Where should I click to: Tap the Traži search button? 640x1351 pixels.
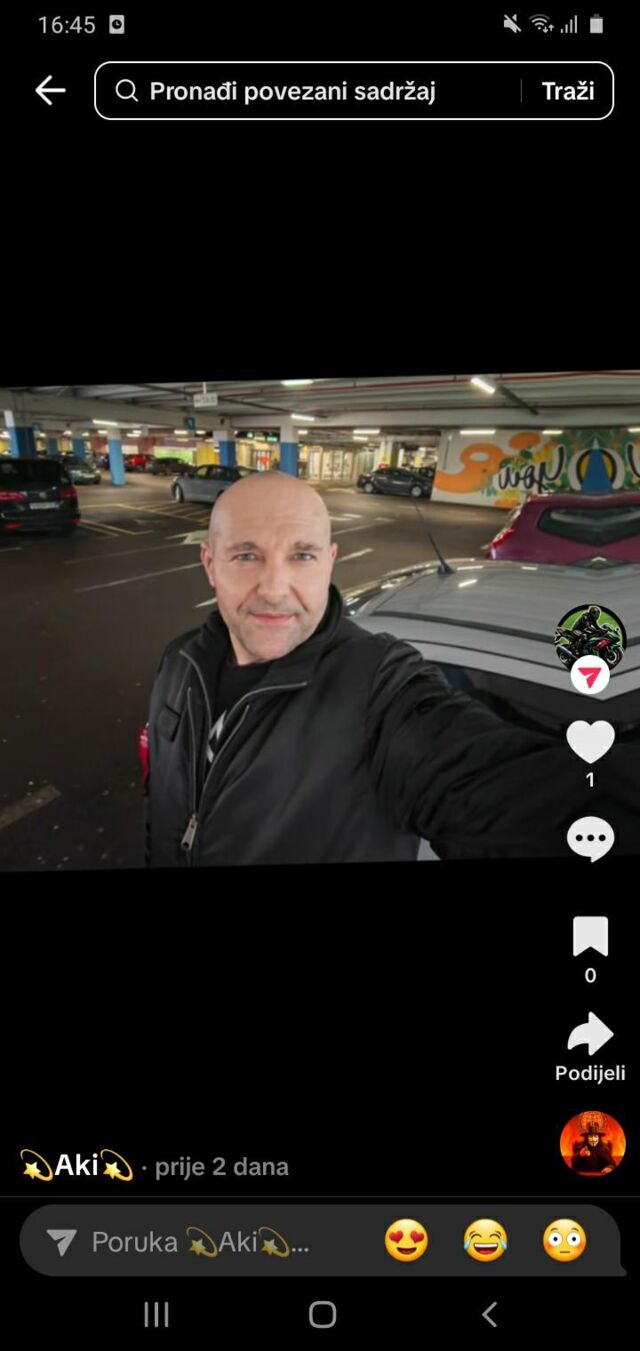click(568, 91)
